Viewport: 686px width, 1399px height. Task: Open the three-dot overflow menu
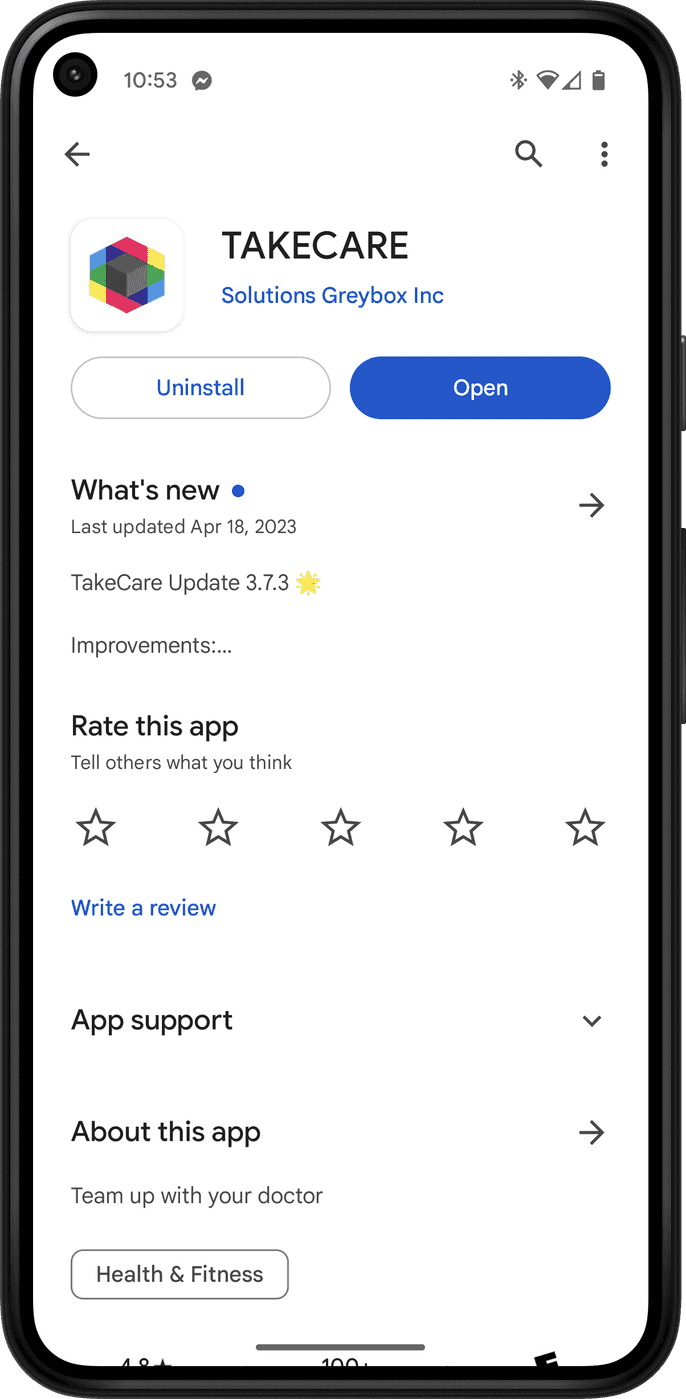(604, 154)
